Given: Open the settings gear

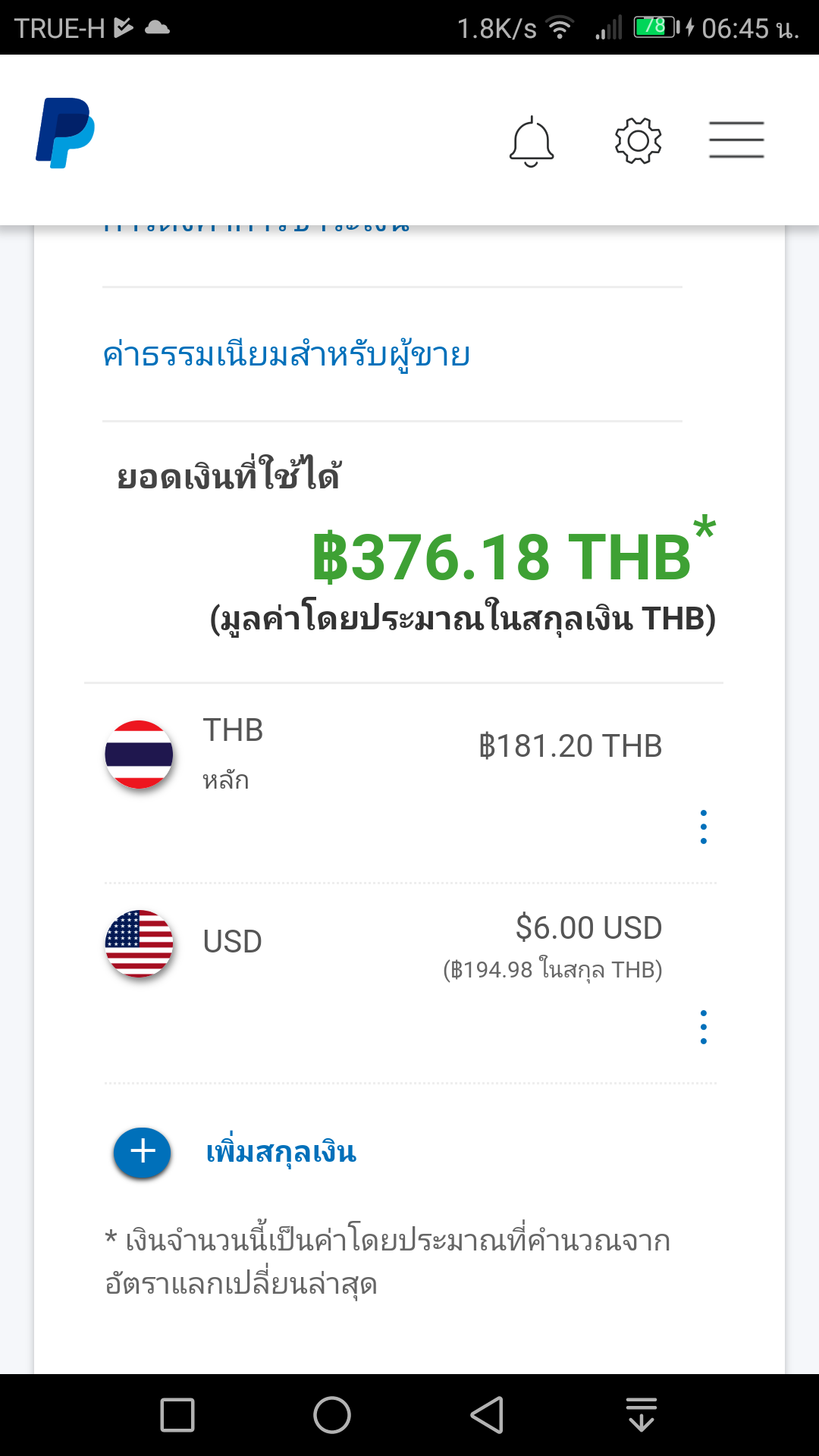Looking at the screenshot, I should coord(638,141).
